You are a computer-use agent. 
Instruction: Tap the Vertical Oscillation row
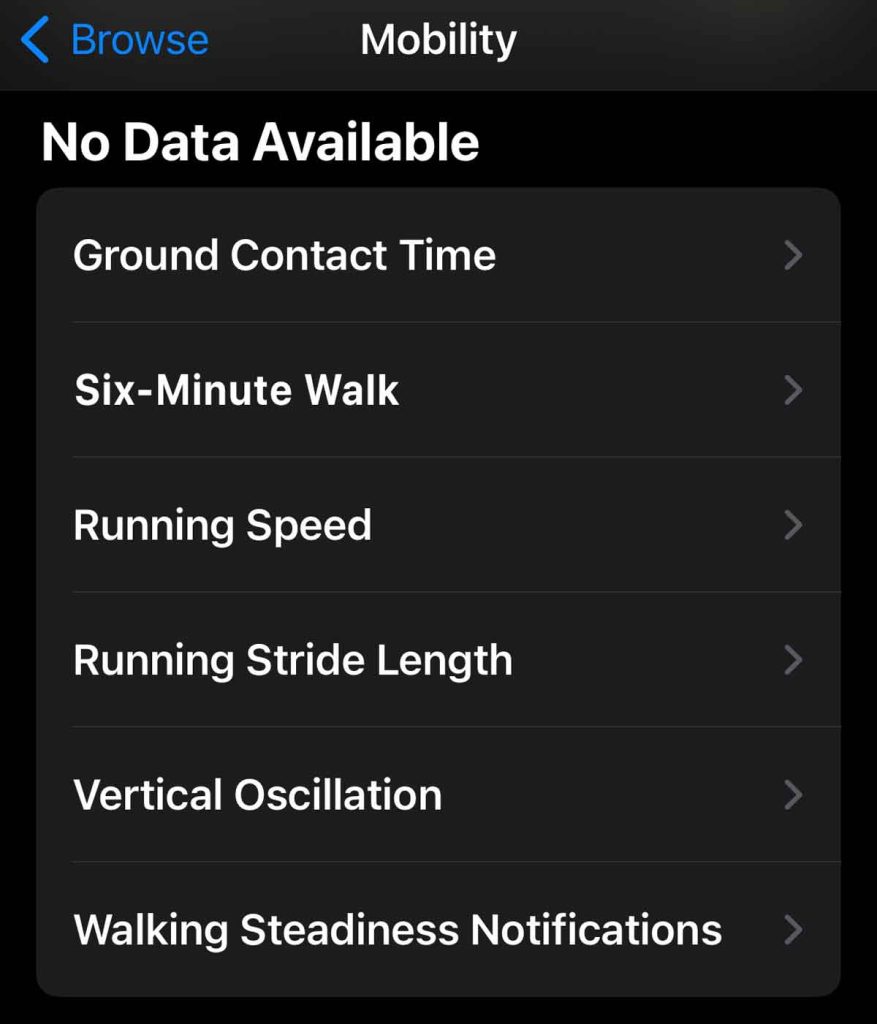(438, 795)
